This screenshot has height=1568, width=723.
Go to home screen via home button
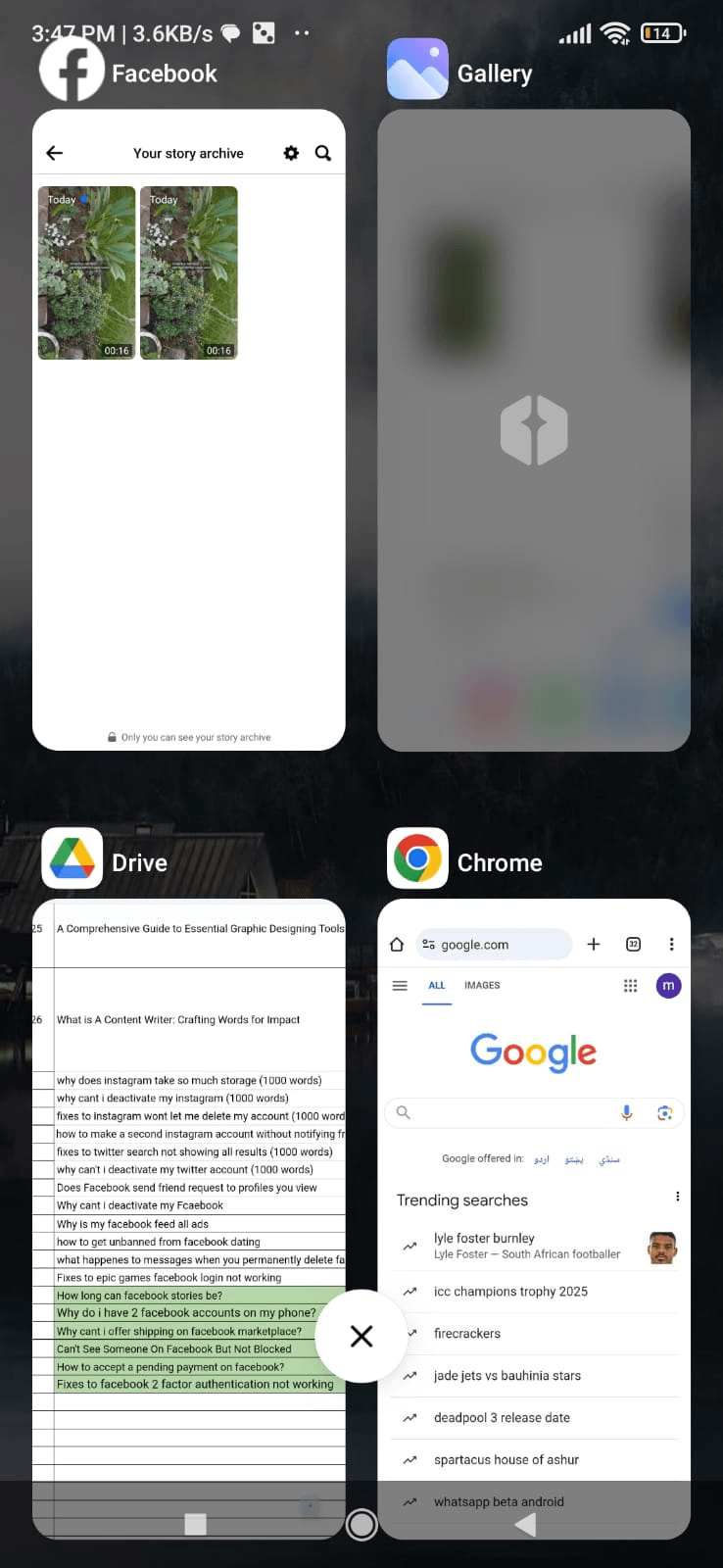point(361,1524)
